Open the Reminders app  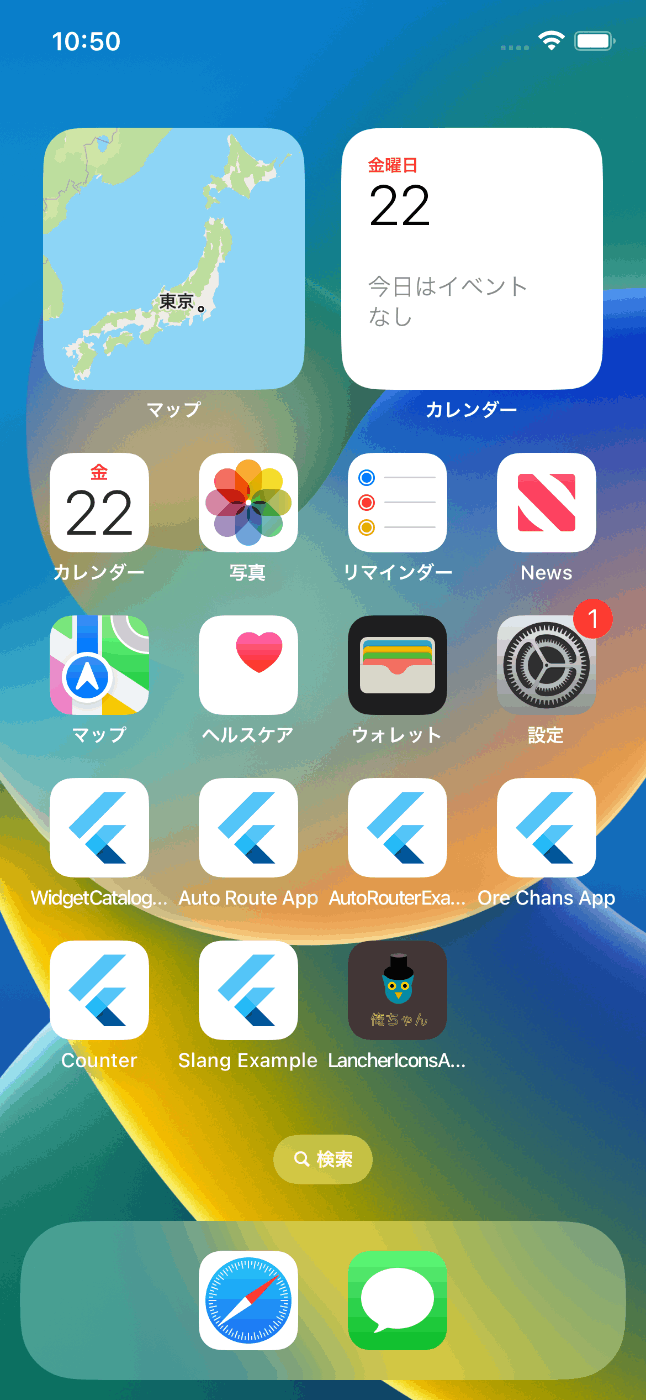pos(397,503)
